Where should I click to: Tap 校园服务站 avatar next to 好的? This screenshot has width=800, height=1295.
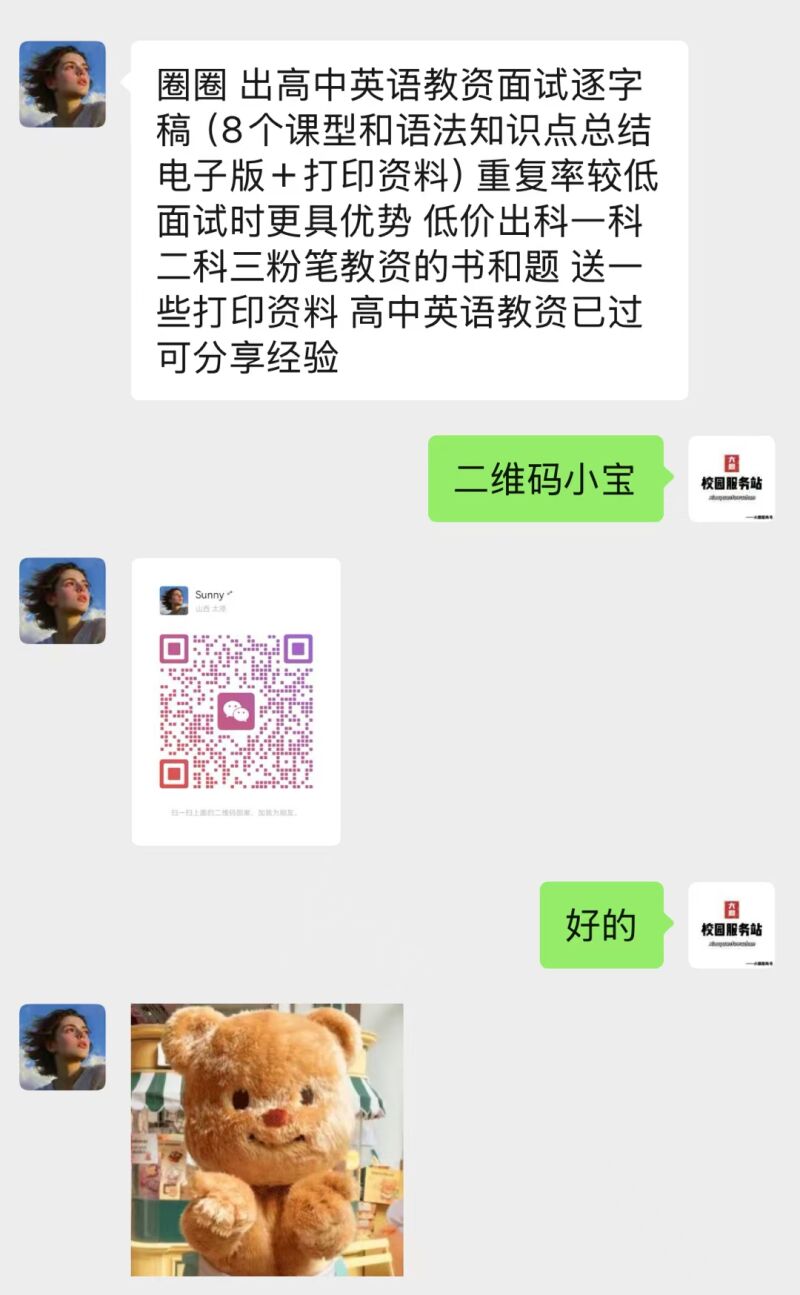(731, 925)
